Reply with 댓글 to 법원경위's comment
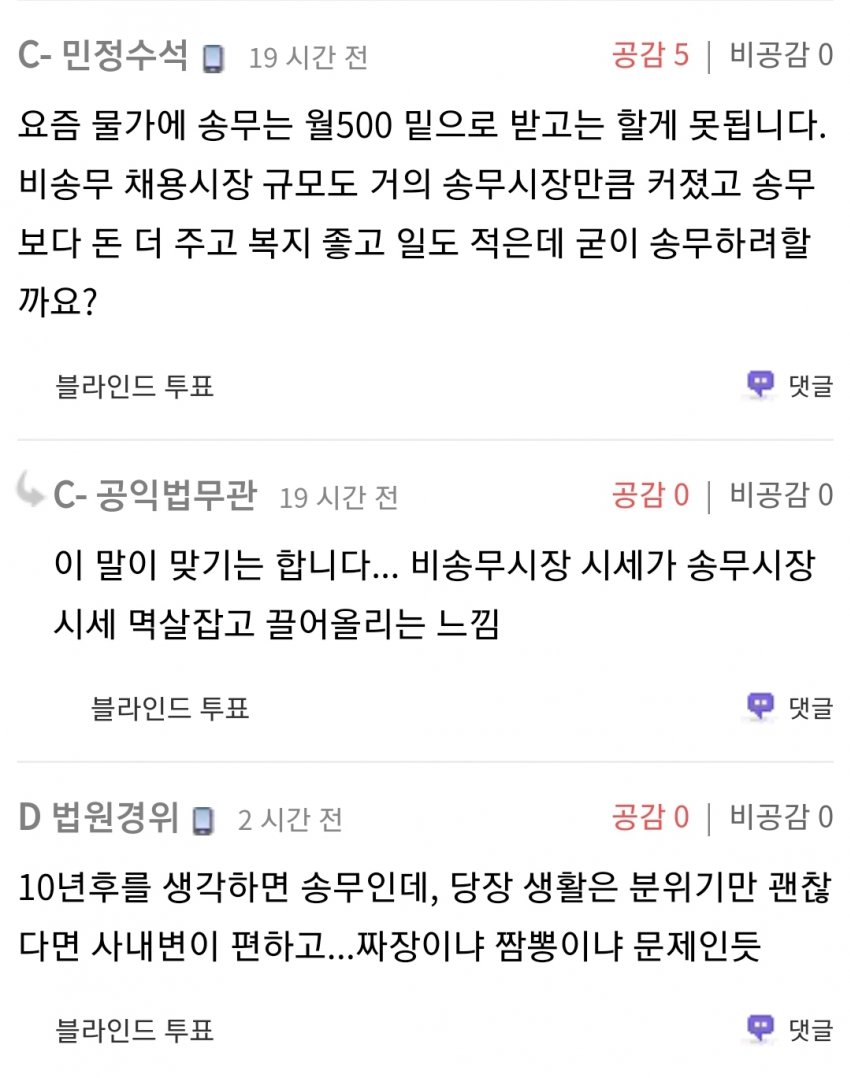The image size is (850, 1078). (790, 1029)
